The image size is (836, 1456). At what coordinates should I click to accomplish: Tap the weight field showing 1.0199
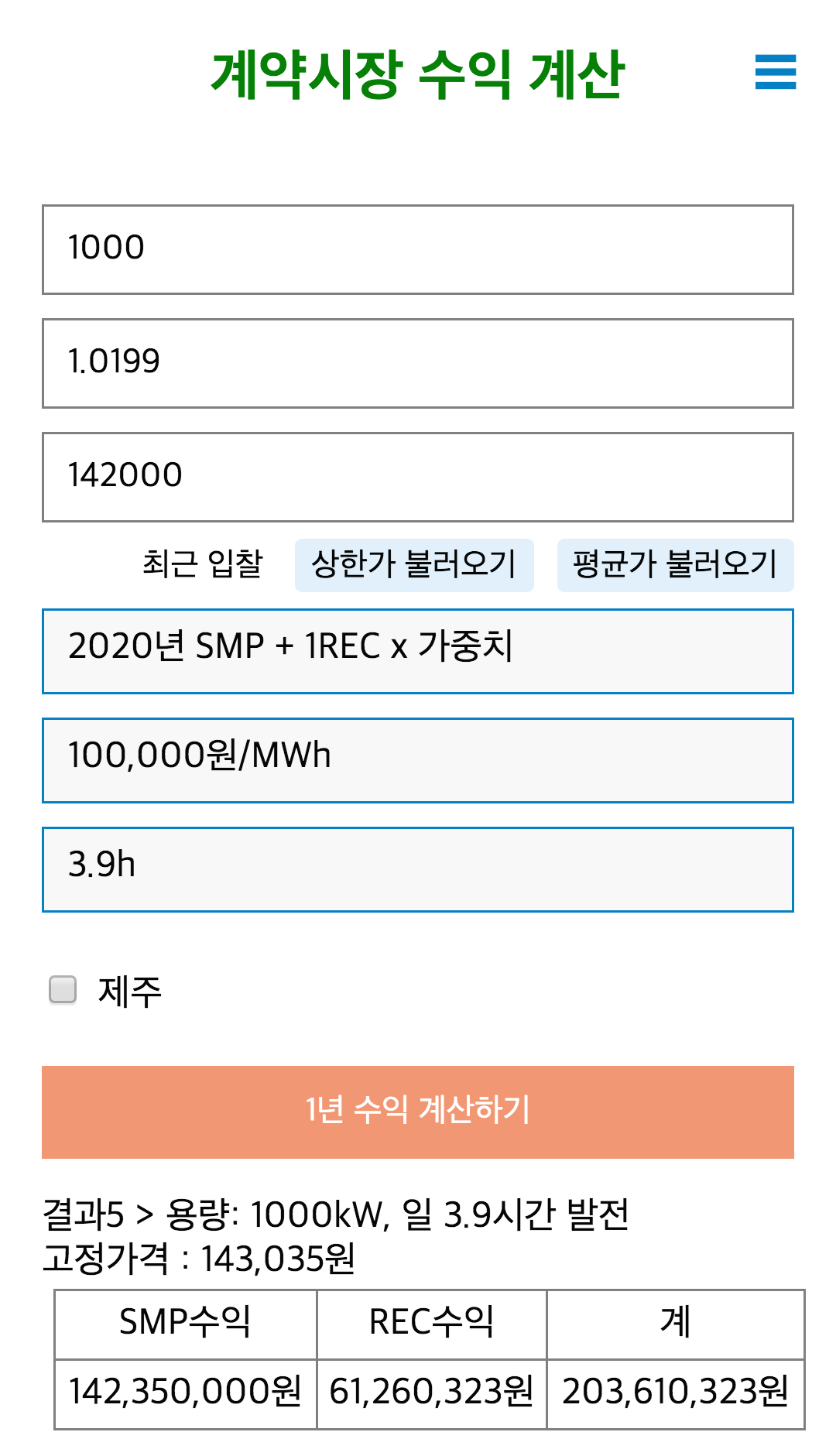click(x=418, y=363)
